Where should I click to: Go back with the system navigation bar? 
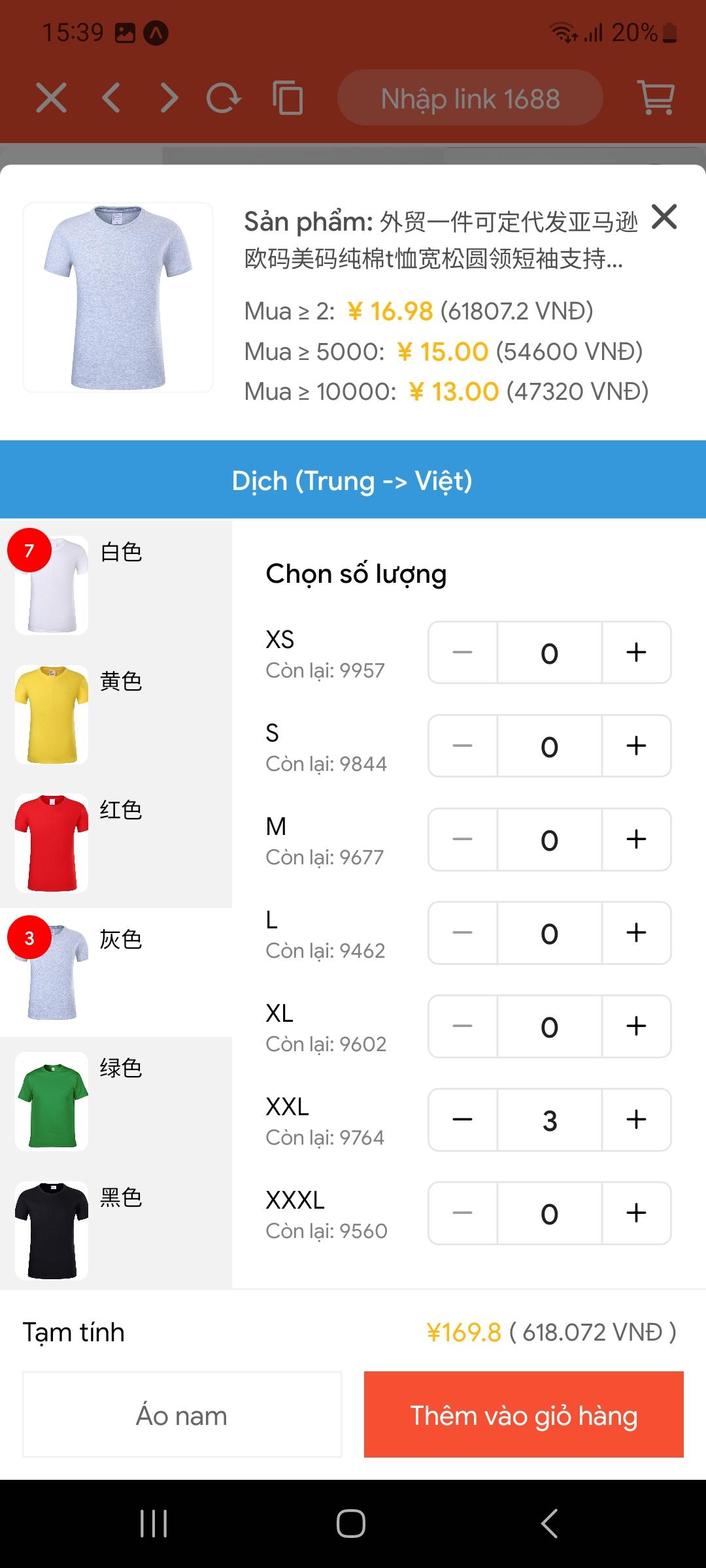[x=549, y=1524]
